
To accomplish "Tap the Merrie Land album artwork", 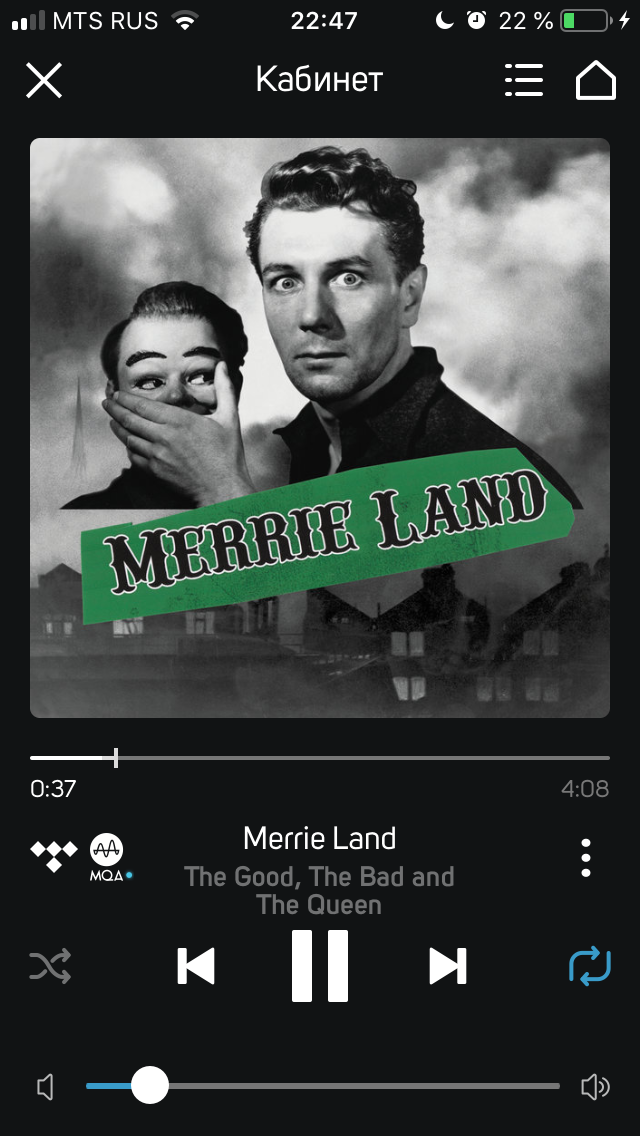I will pyautogui.click(x=320, y=428).
